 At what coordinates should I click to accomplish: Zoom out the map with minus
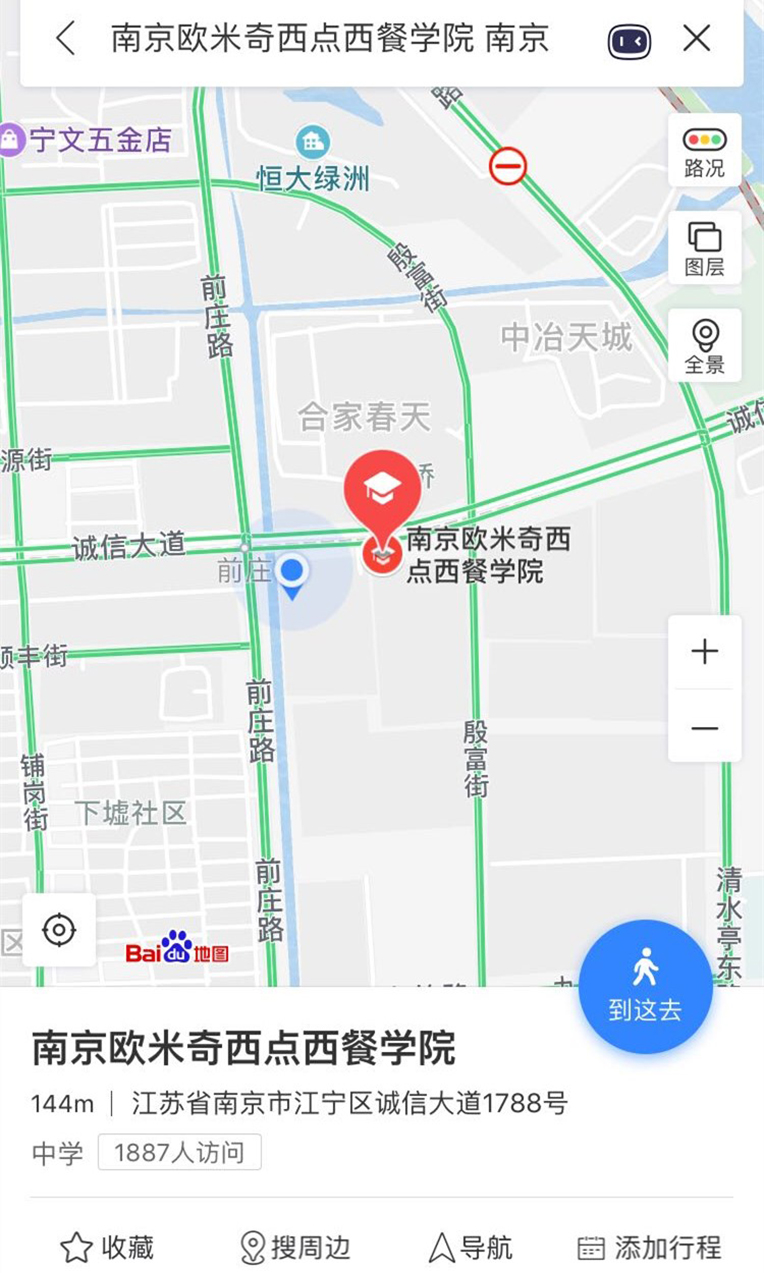tap(704, 727)
